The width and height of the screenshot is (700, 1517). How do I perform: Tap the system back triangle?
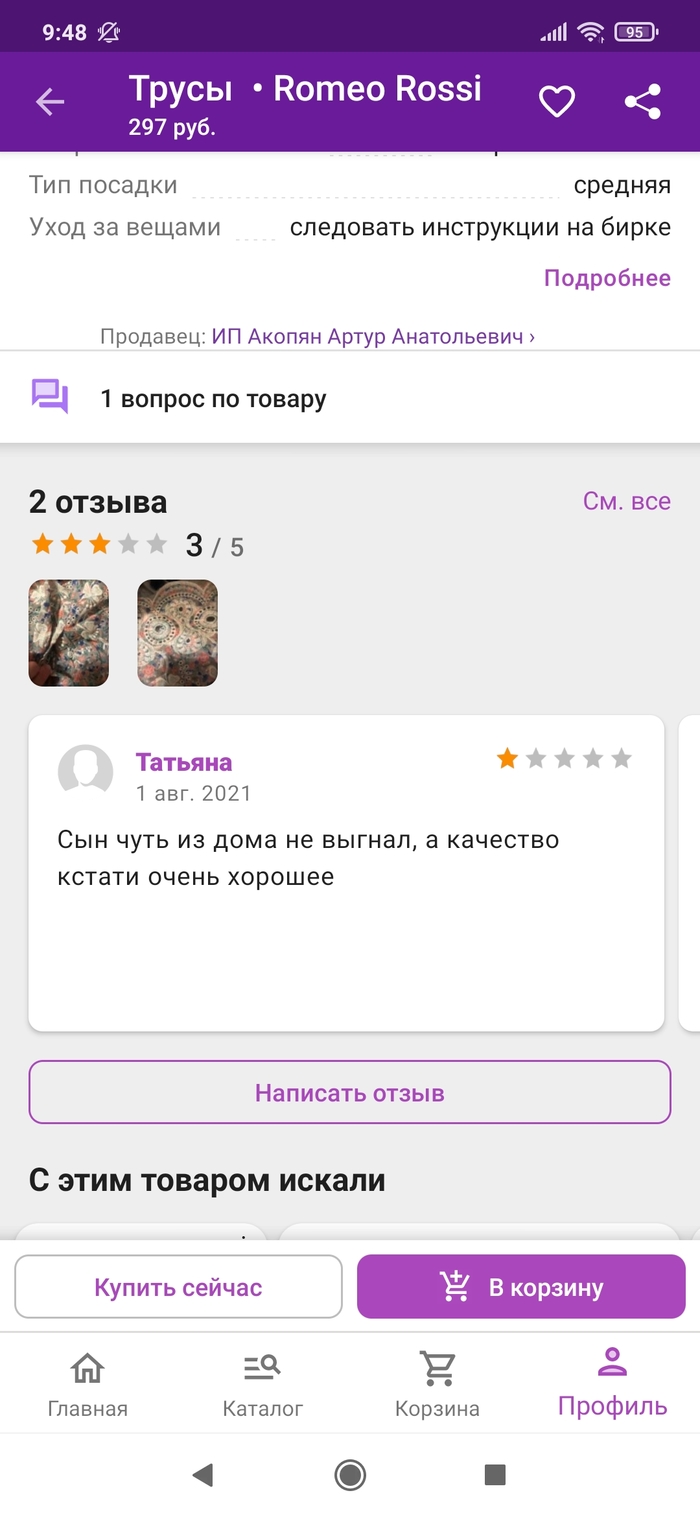[203, 1474]
